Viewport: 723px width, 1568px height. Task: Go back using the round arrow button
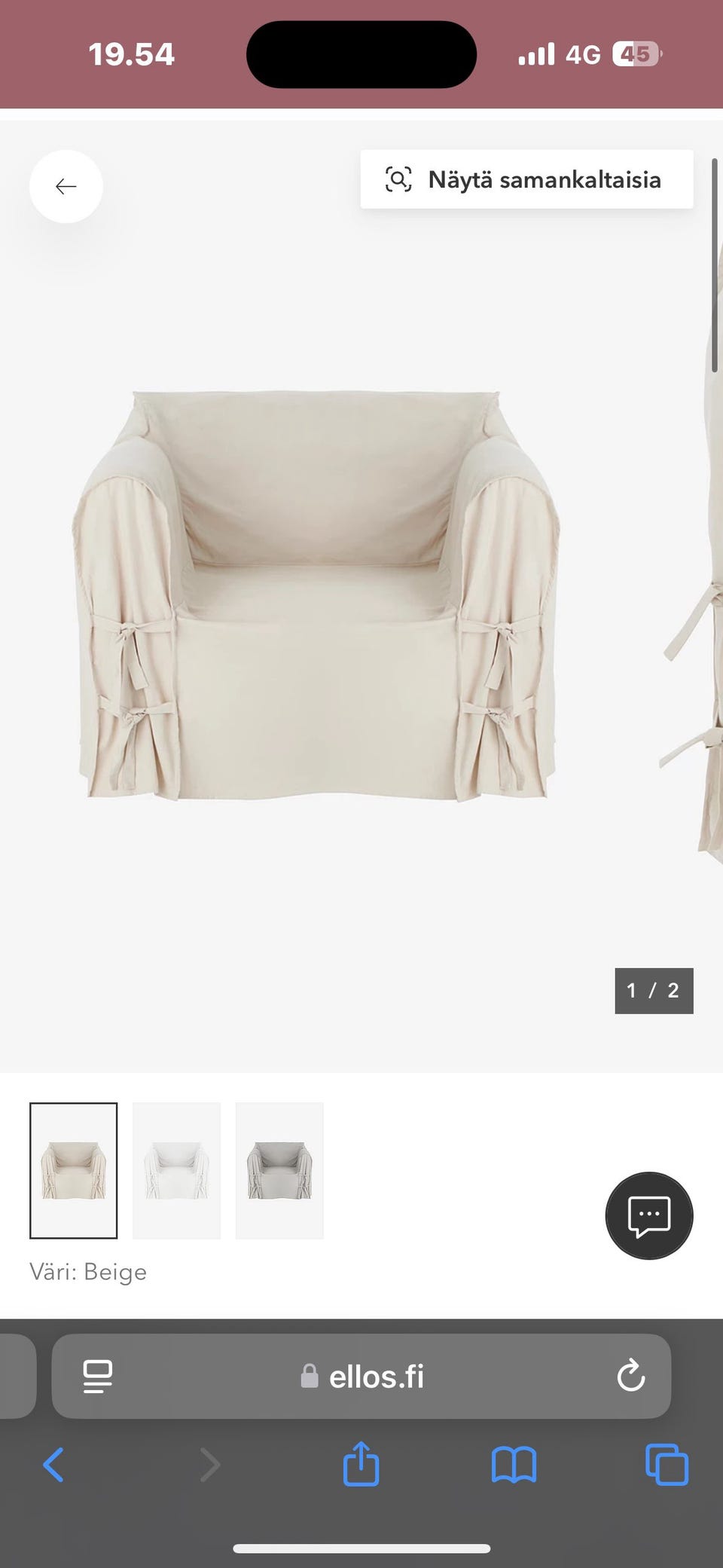point(66,186)
